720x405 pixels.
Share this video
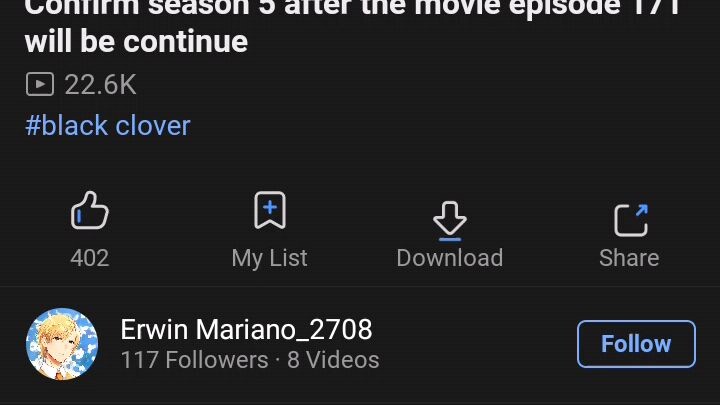(x=629, y=219)
